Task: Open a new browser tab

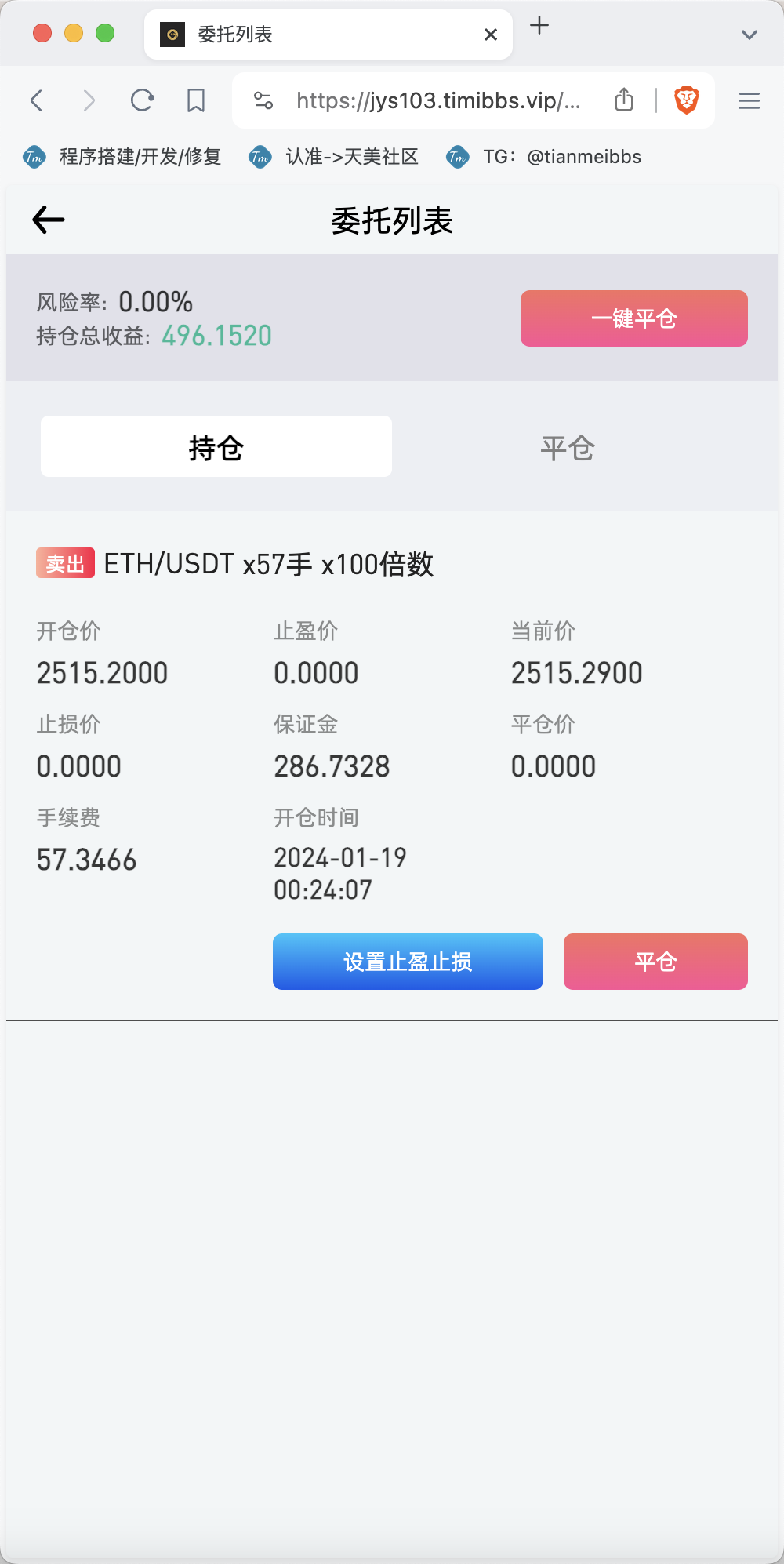Action: [539, 26]
